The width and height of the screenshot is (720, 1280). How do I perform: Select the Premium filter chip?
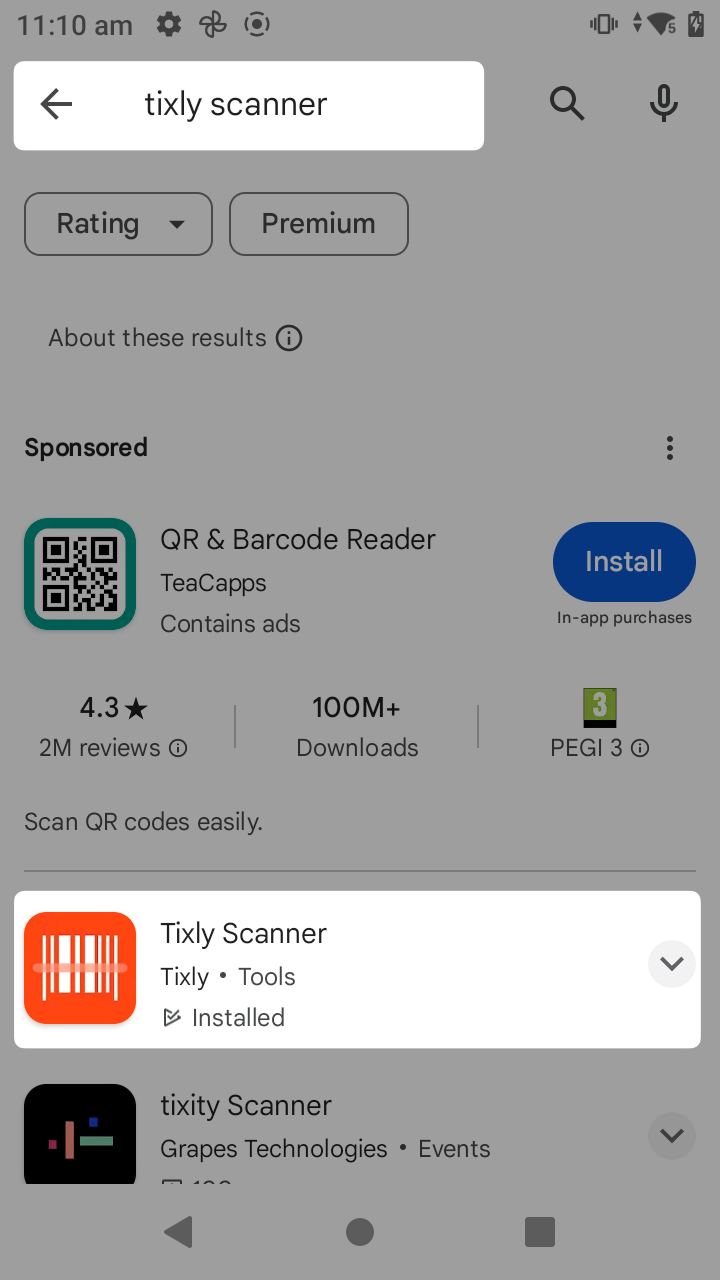[x=318, y=224]
